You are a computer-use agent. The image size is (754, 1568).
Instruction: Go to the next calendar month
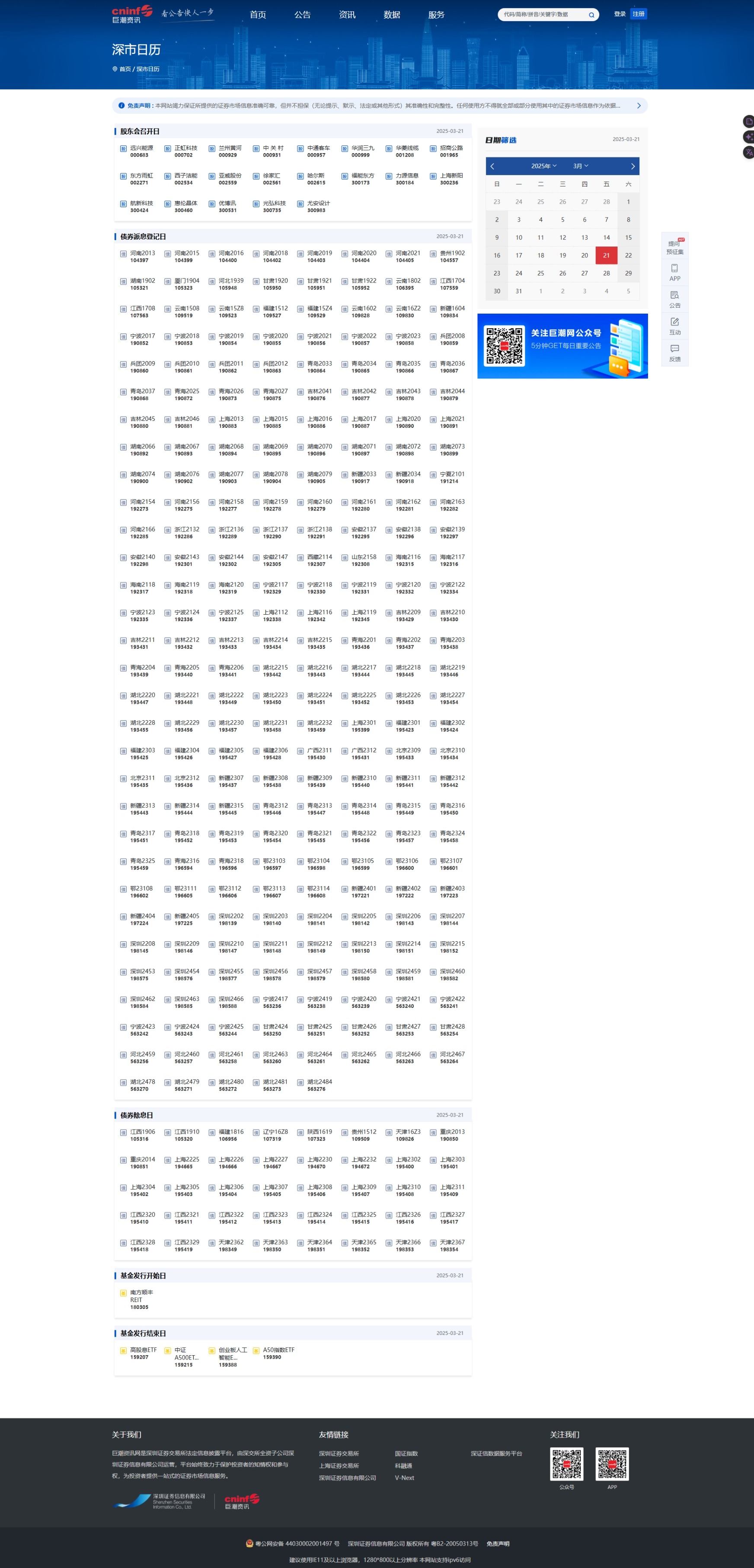point(632,166)
